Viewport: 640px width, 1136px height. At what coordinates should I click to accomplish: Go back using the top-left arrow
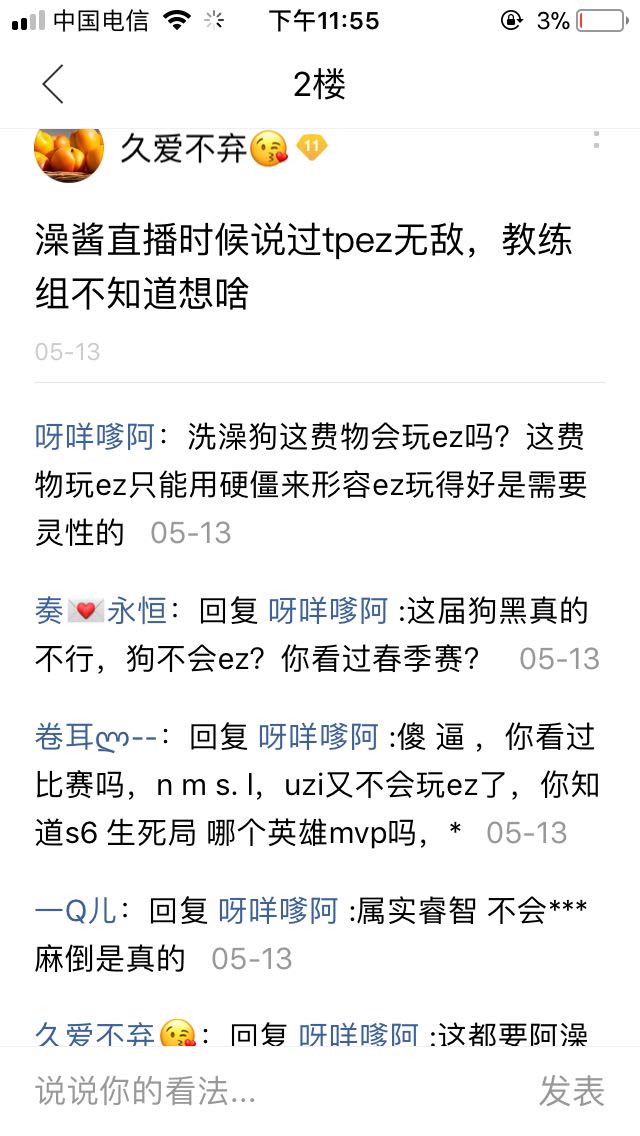[53, 85]
